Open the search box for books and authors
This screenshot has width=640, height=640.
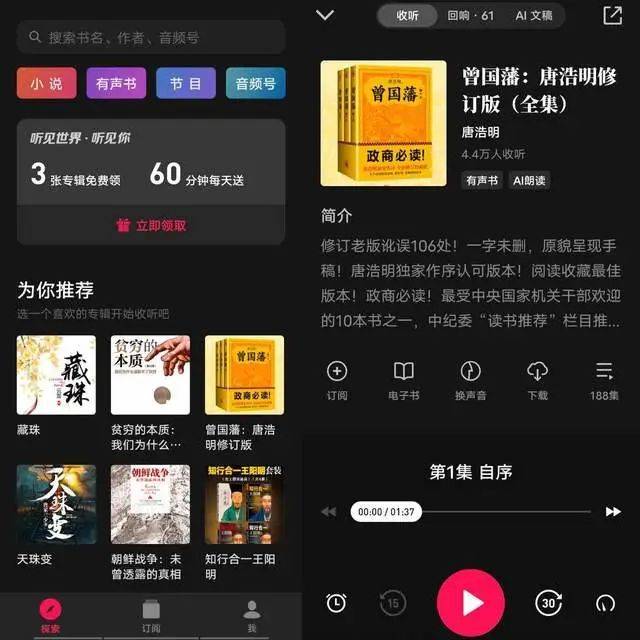(150, 37)
